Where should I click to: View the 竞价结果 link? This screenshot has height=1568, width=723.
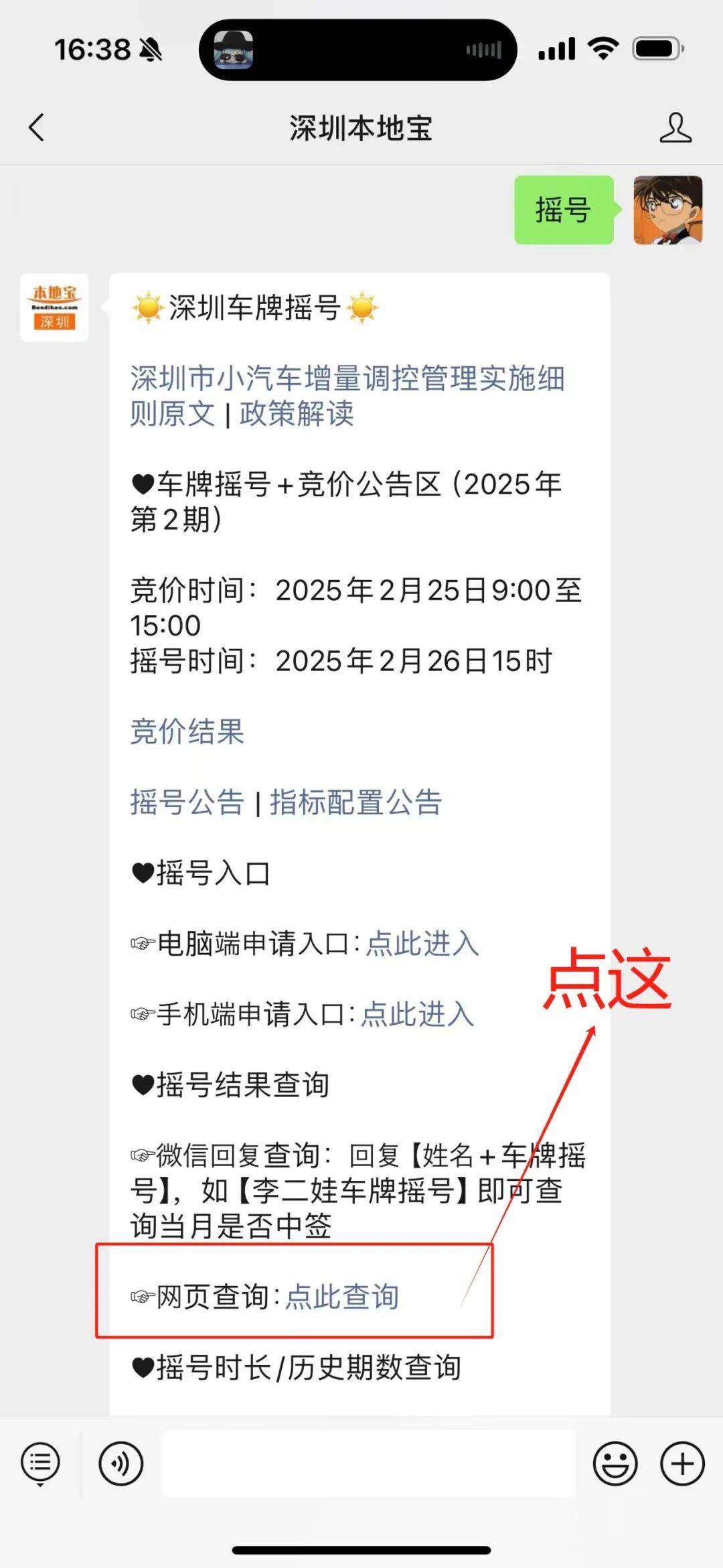tap(187, 731)
